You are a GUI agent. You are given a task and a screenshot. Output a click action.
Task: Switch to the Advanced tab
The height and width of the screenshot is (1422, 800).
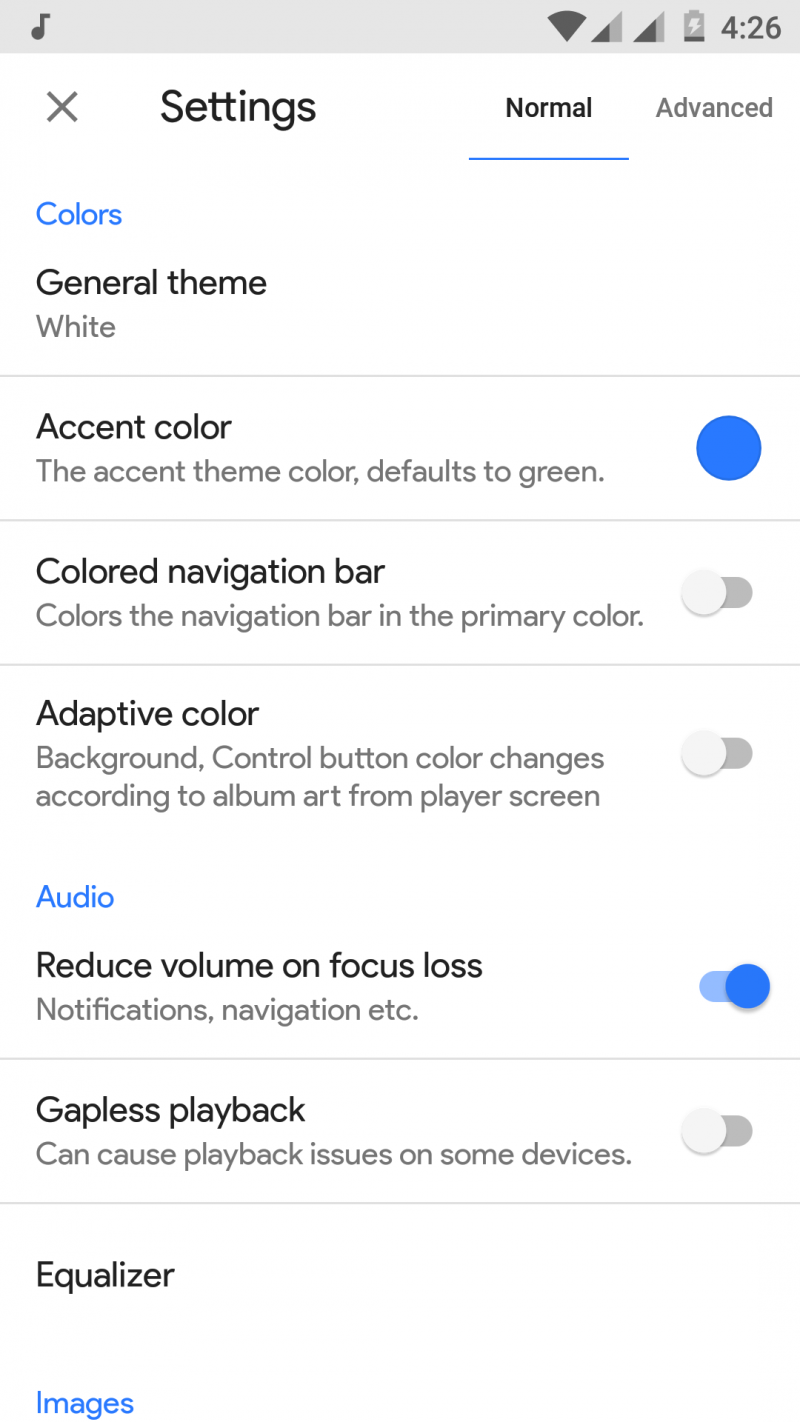coord(714,108)
